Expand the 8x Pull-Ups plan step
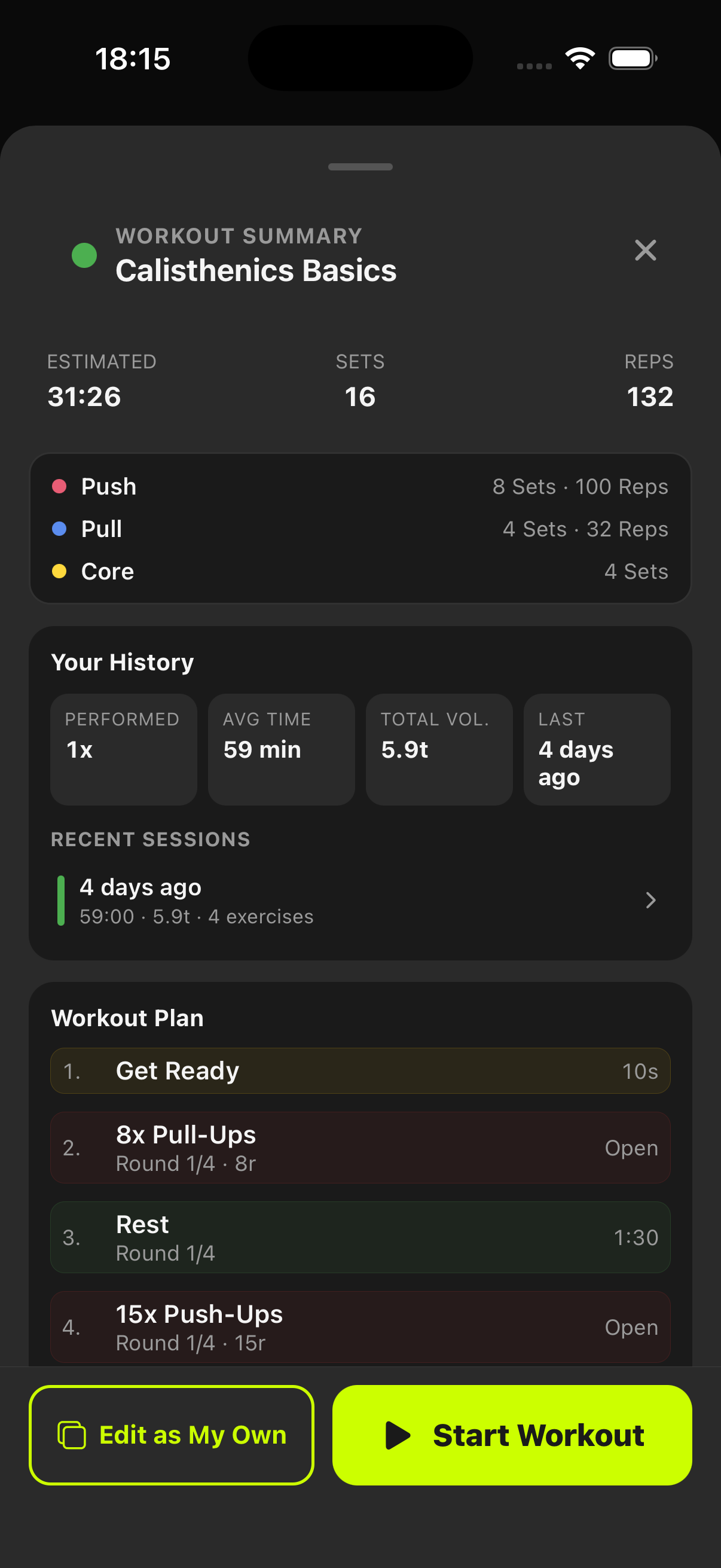The width and height of the screenshot is (721, 1568). coord(361,1148)
